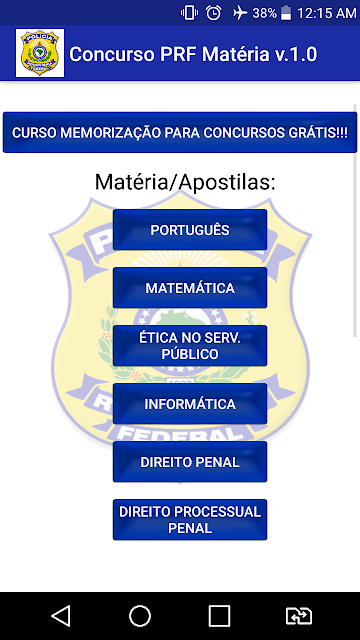Open the Direito Penal button
The width and height of the screenshot is (360, 640).
(x=190, y=462)
